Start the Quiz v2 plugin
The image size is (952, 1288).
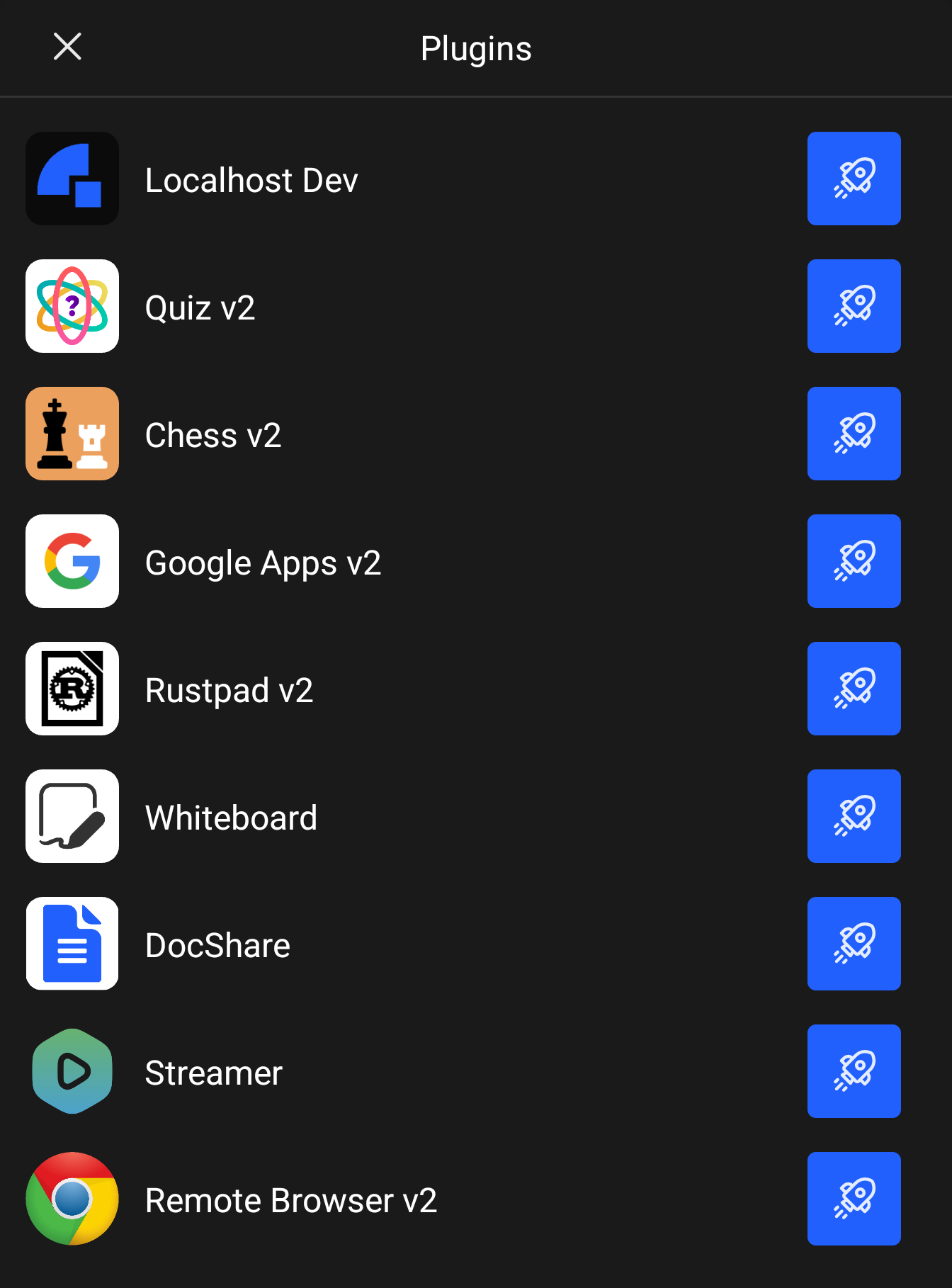[854, 306]
